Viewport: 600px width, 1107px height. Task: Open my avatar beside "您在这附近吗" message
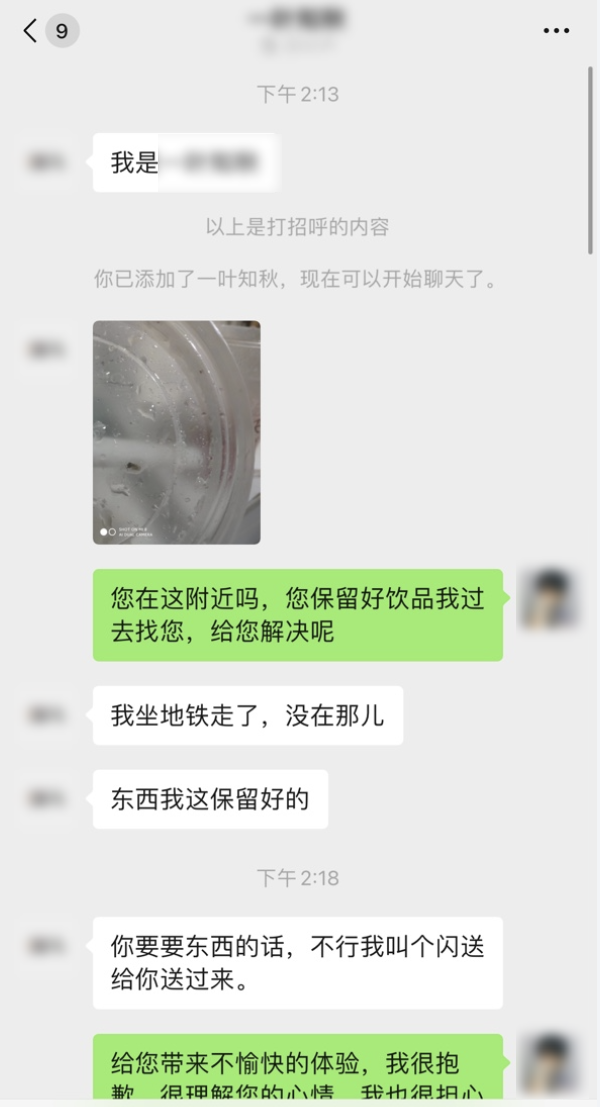548,599
